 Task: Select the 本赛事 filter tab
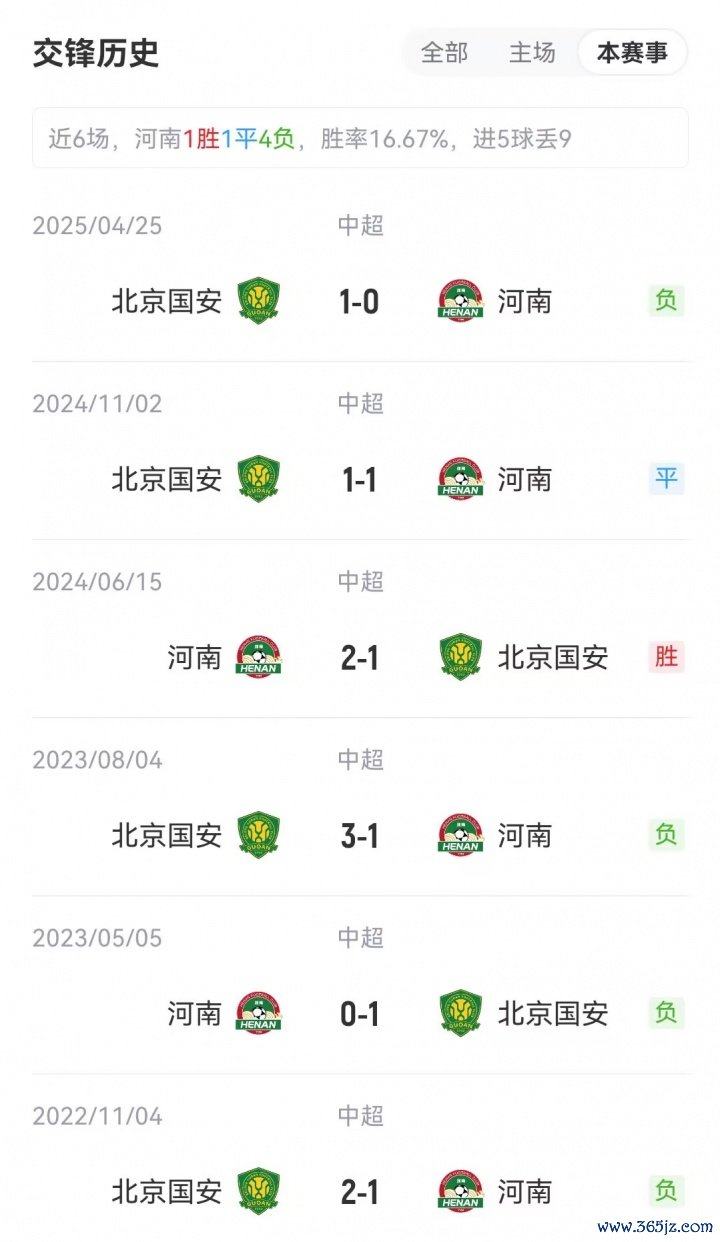pyautogui.click(x=632, y=53)
